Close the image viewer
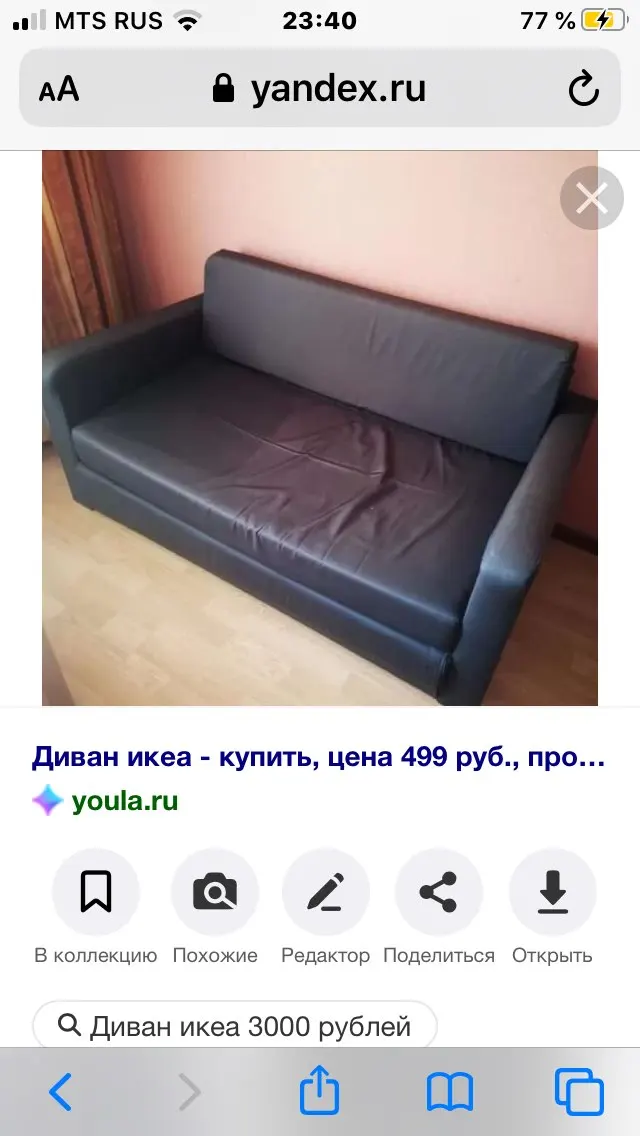640x1136 pixels. pos(591,199)
